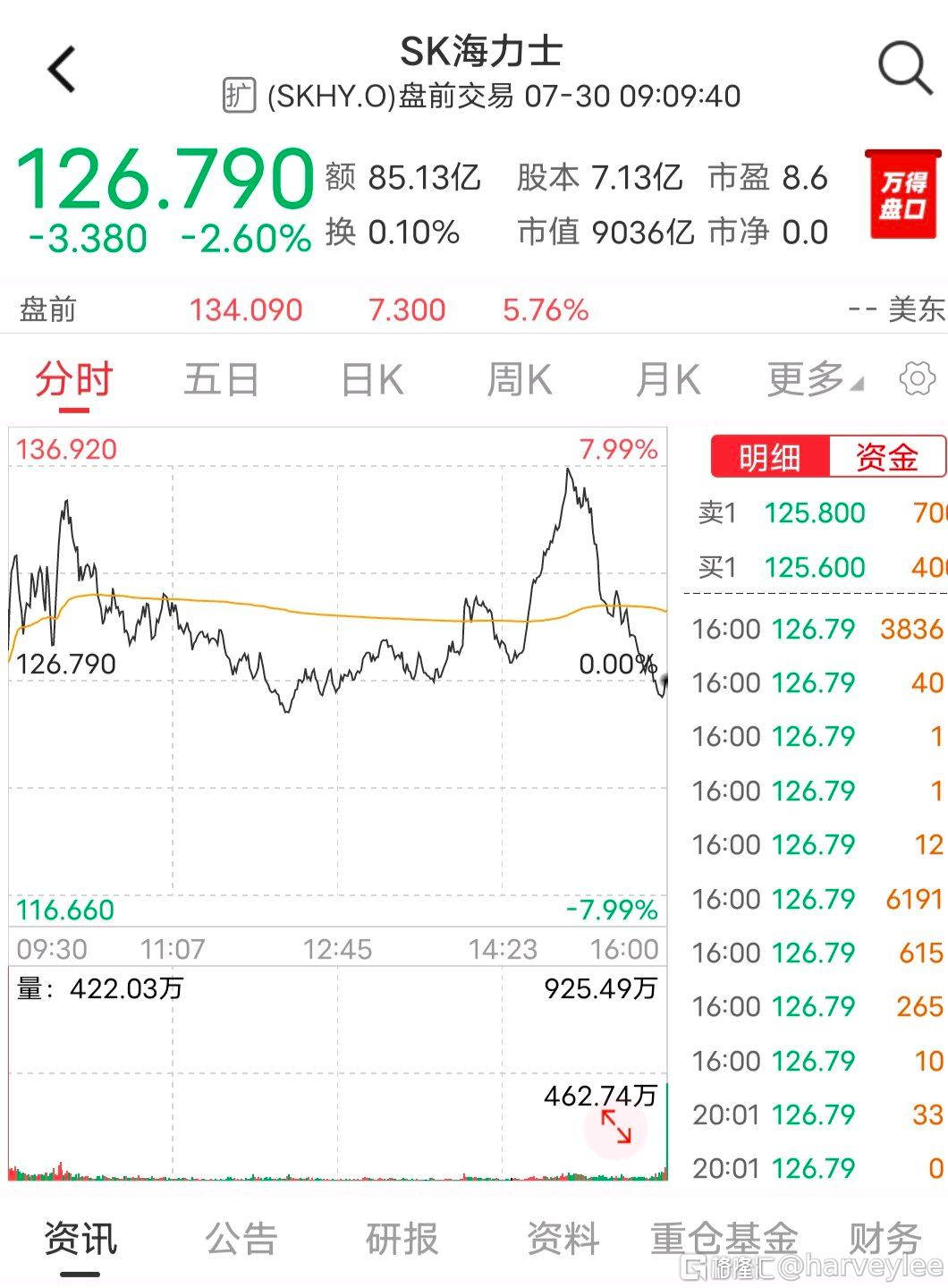Viewport: 948px width, 1288px height.
Task: Open the 万得盘口 red badge
Action: coord(903,194)
